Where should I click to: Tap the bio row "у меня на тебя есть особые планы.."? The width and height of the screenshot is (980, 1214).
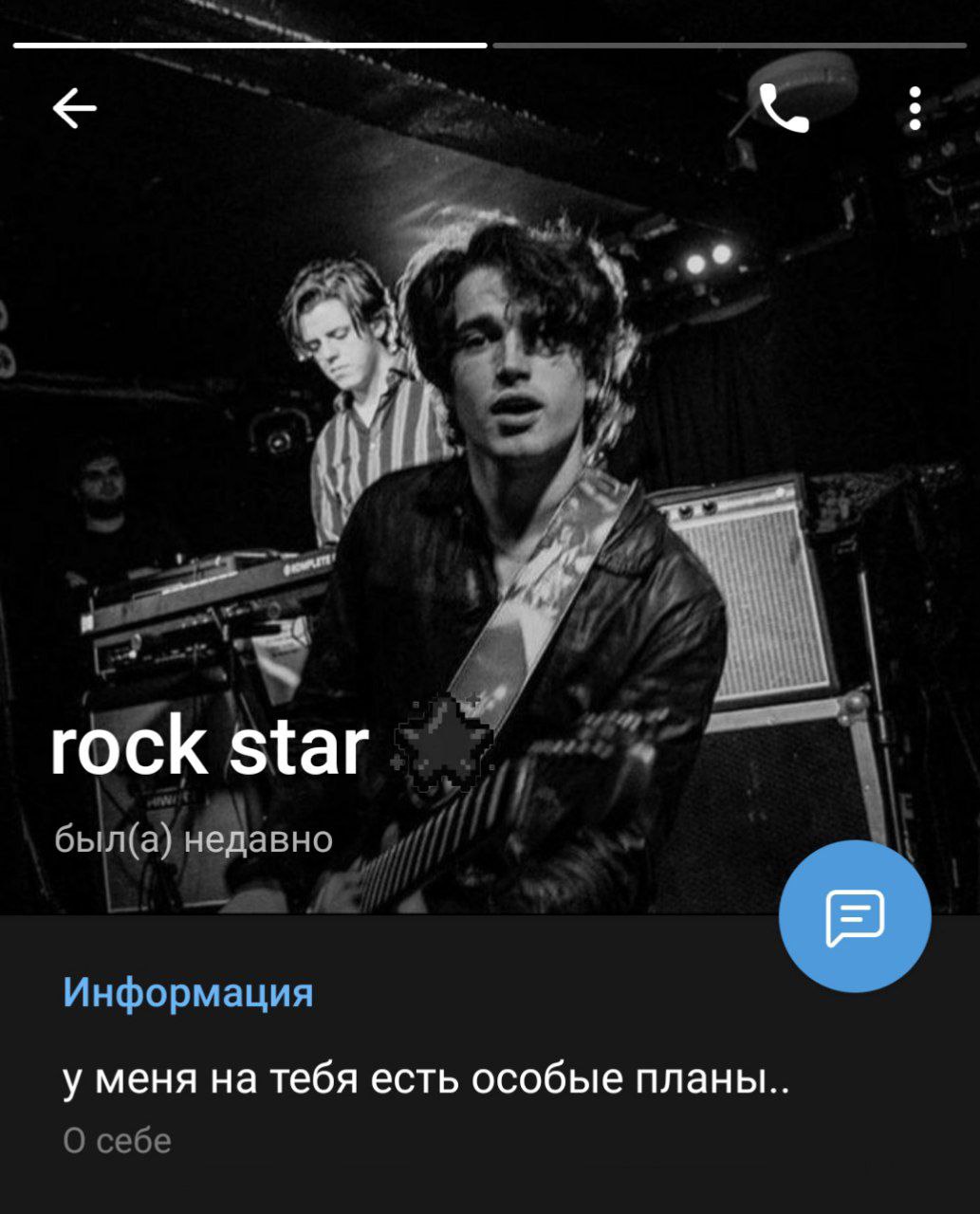(426, 1079)
